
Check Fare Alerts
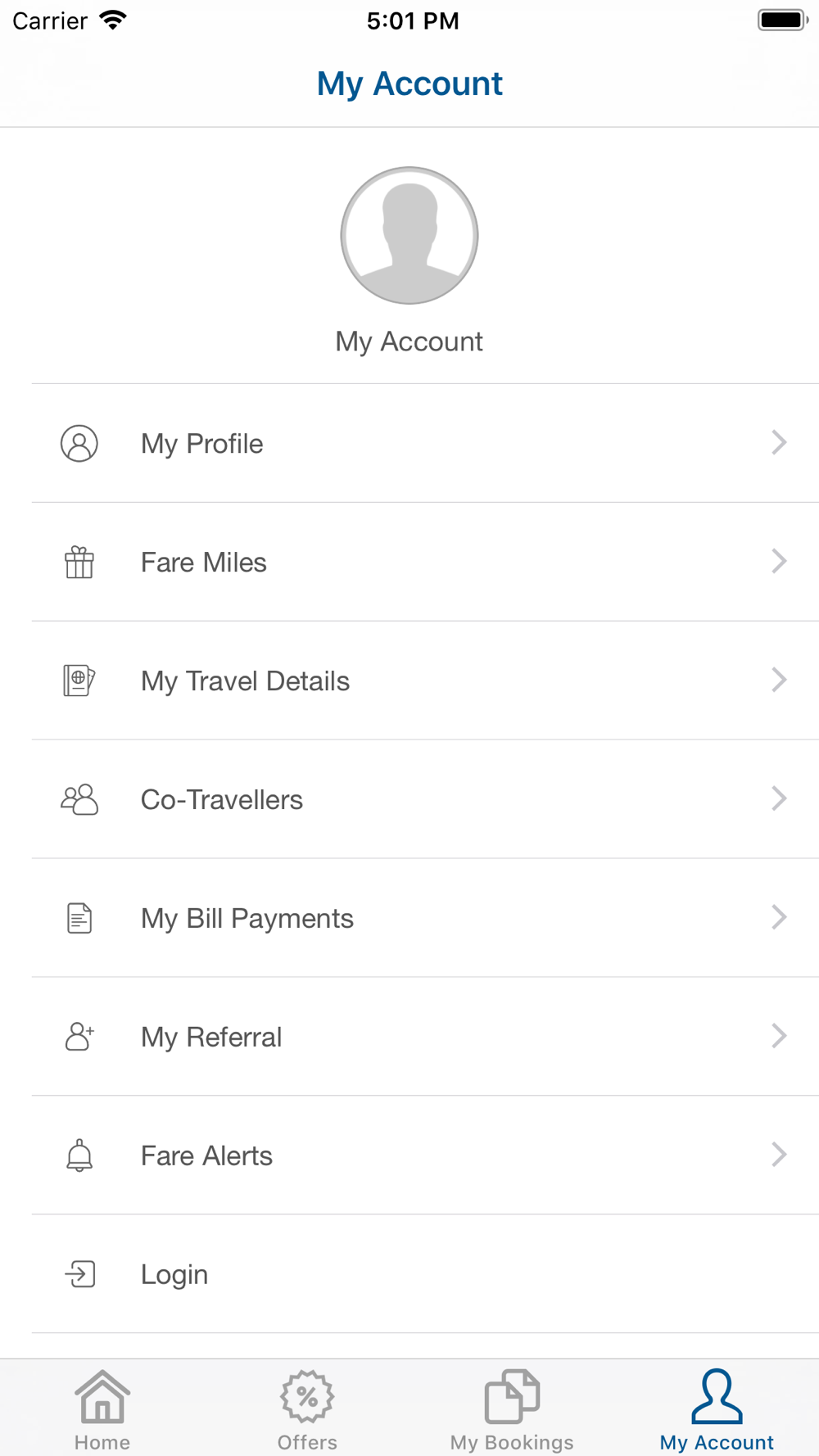click(409, 1155)
